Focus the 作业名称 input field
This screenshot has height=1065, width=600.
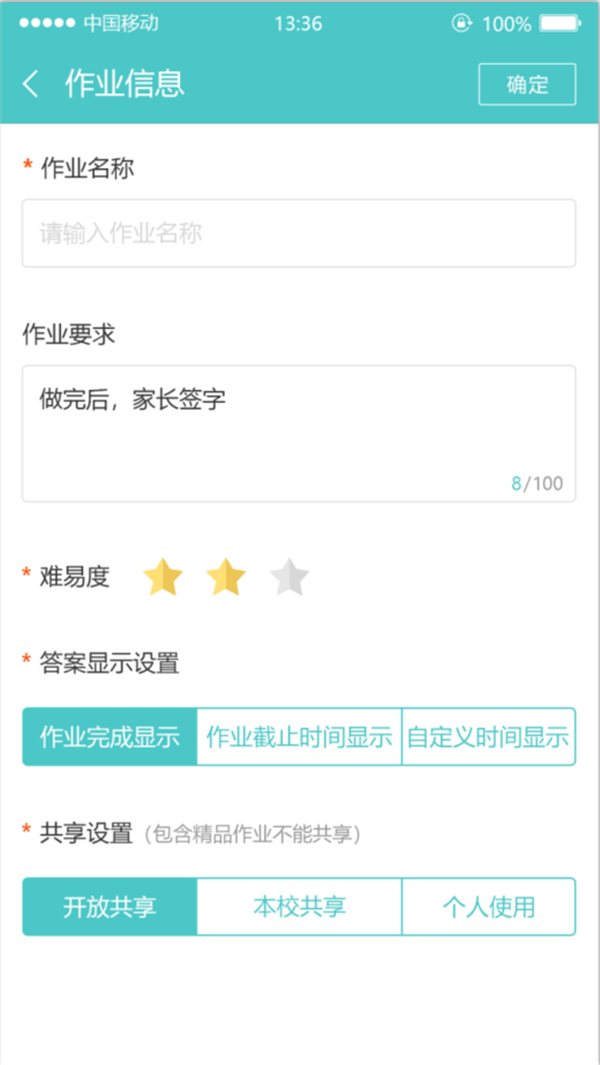(299, 233)
